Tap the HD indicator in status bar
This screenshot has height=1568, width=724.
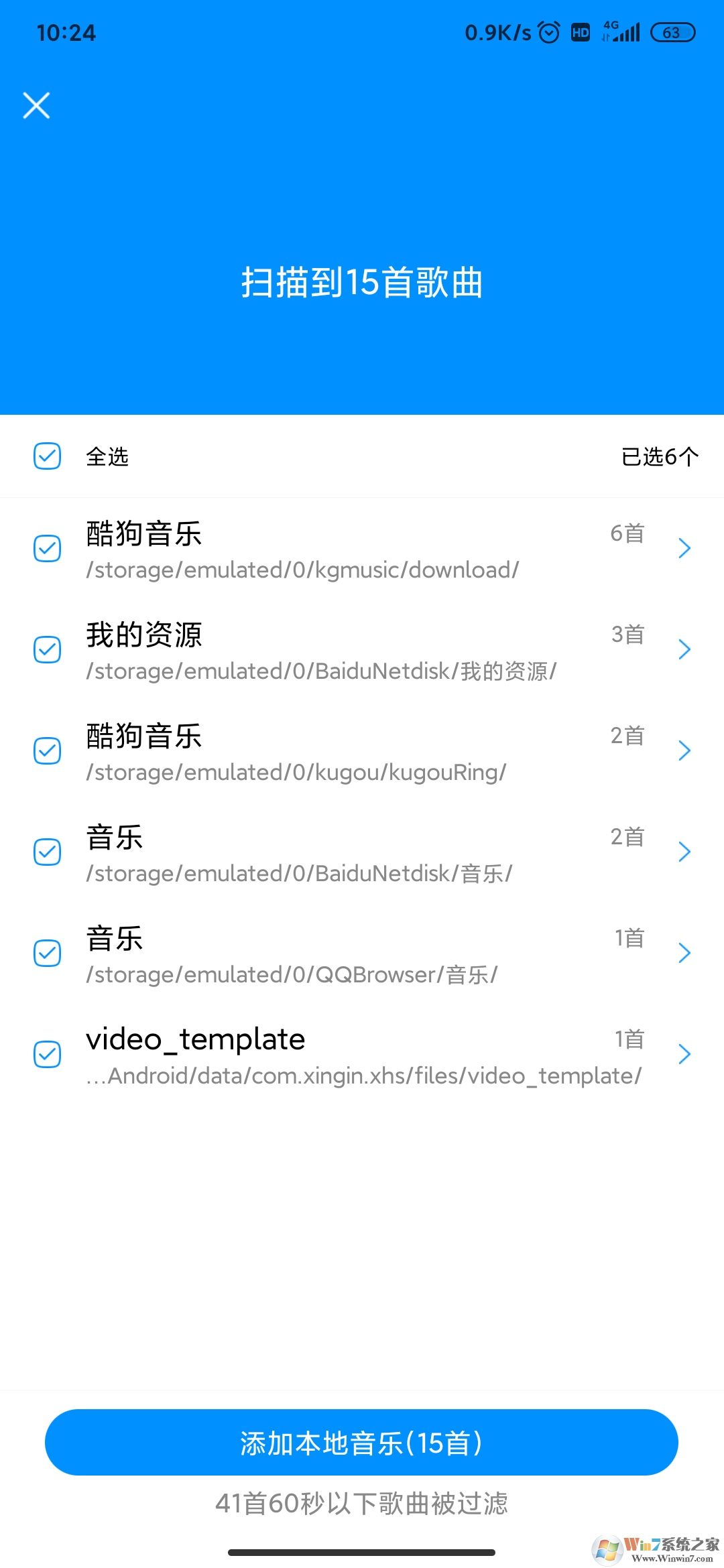click(581, 31)
